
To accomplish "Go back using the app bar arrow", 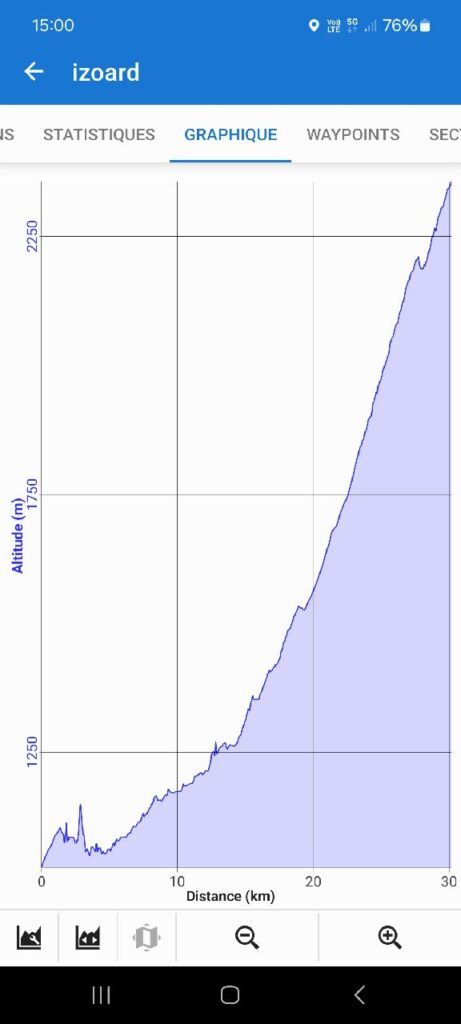I will [33, 72].
